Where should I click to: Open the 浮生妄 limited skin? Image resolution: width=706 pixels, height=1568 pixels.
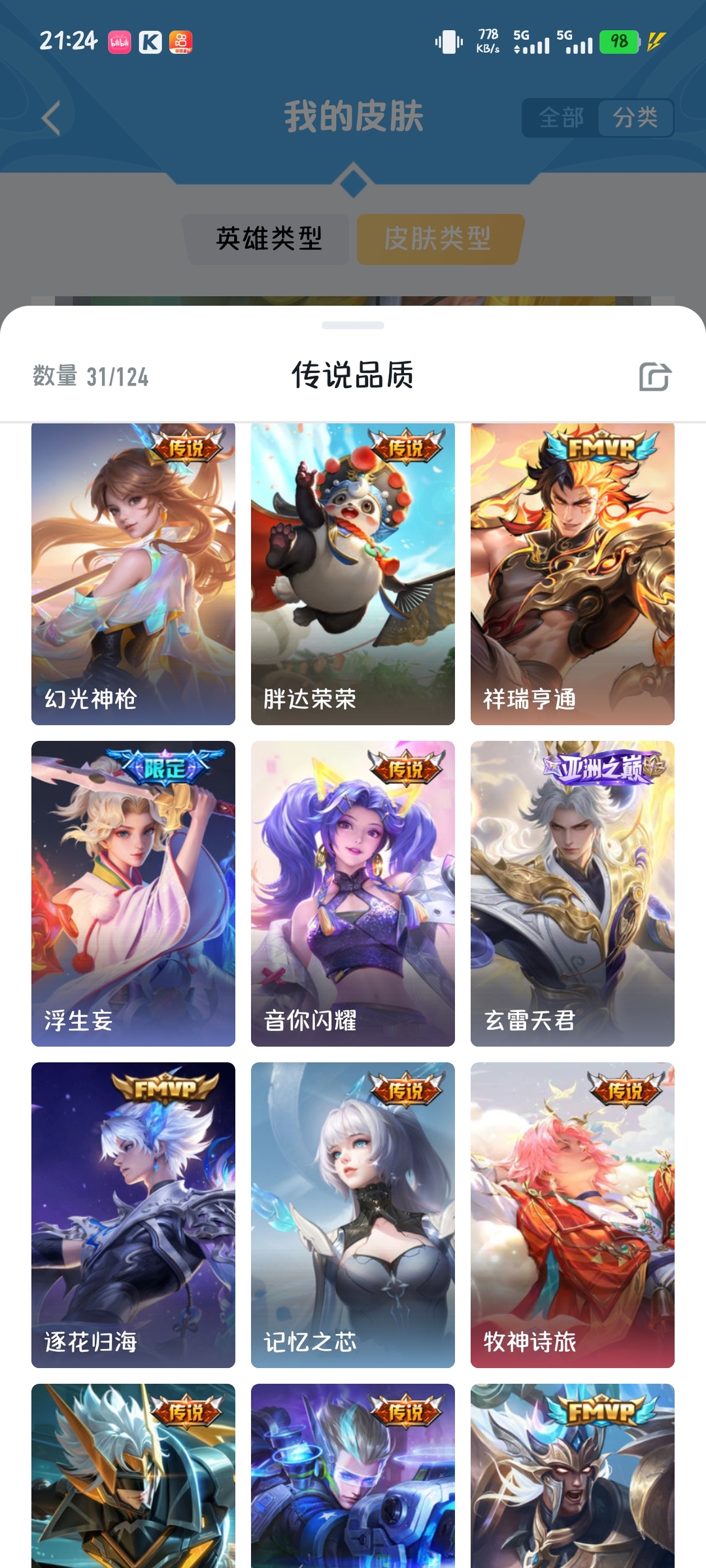coord(133,894)
